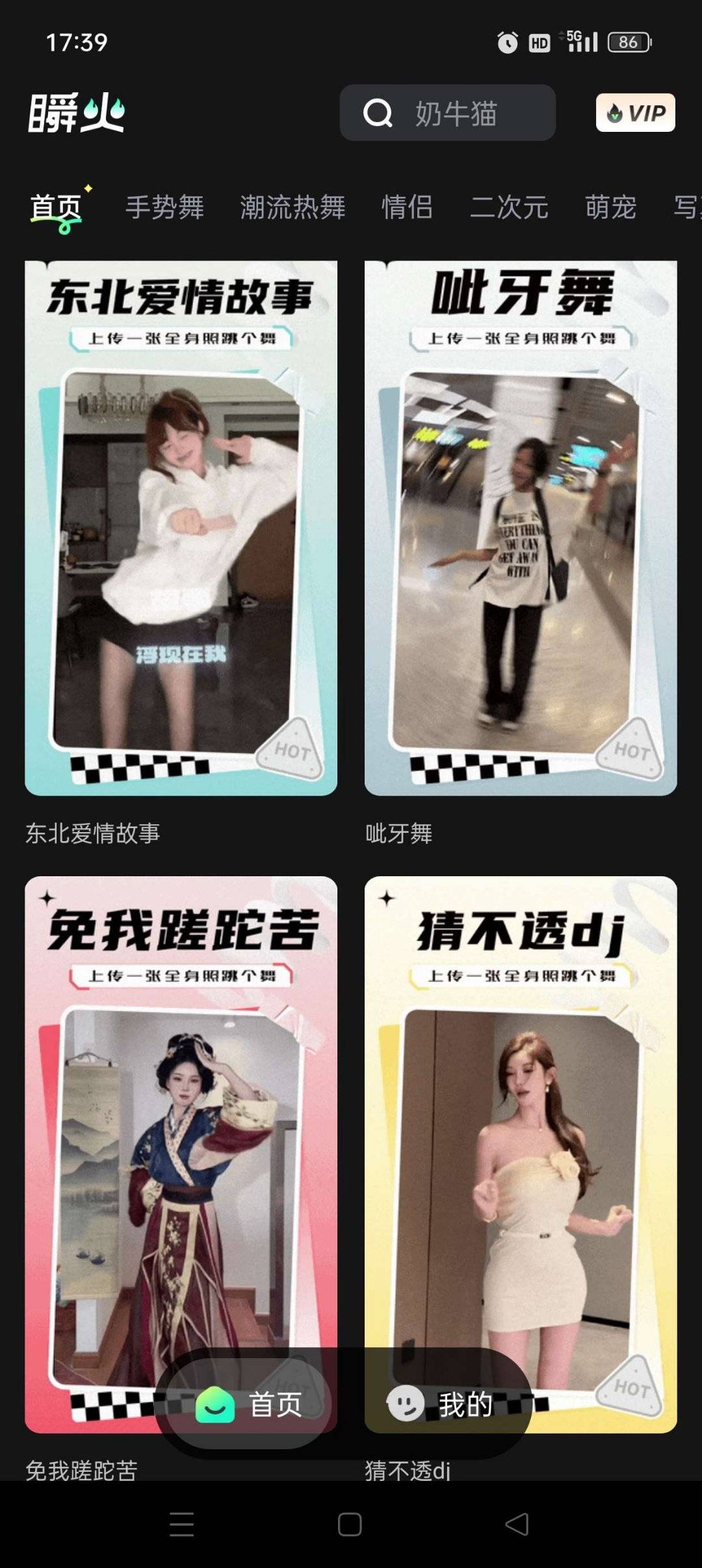The height and width of the screenshot is (1568, 702).
Task: Switch to the 手势舞 tab
Action: (x=164, y=208)
